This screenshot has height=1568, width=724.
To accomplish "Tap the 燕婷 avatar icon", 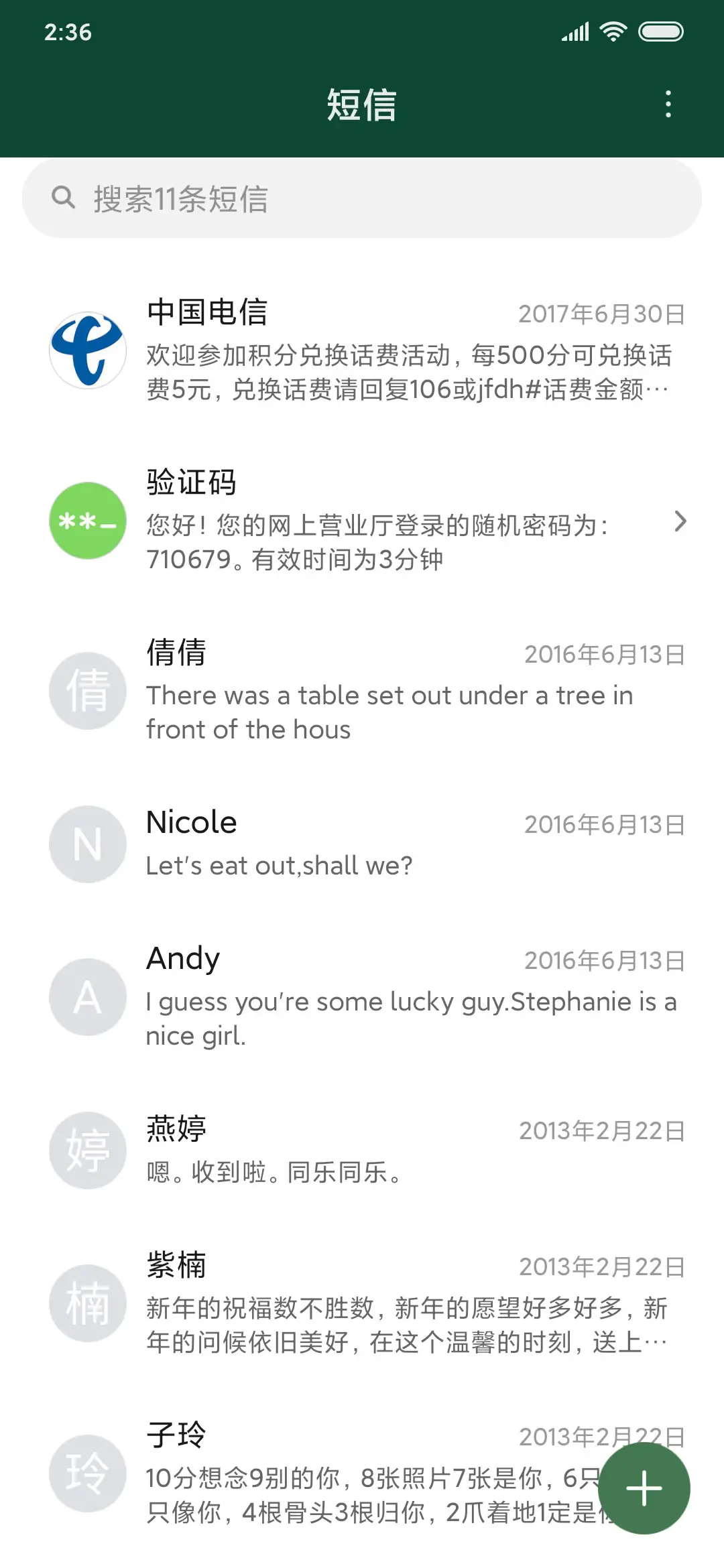I will 86,1150.
